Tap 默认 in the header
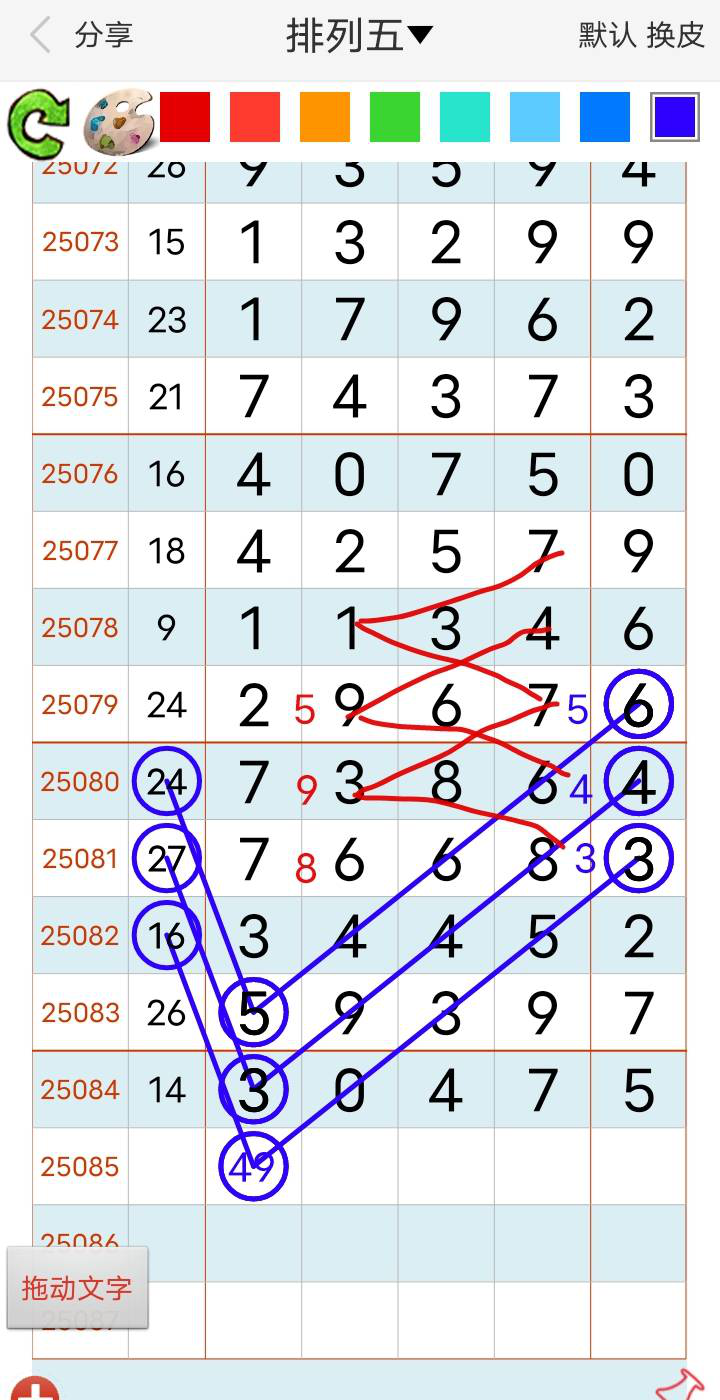The image size is (720, 1400). click(x=607, y=36)
